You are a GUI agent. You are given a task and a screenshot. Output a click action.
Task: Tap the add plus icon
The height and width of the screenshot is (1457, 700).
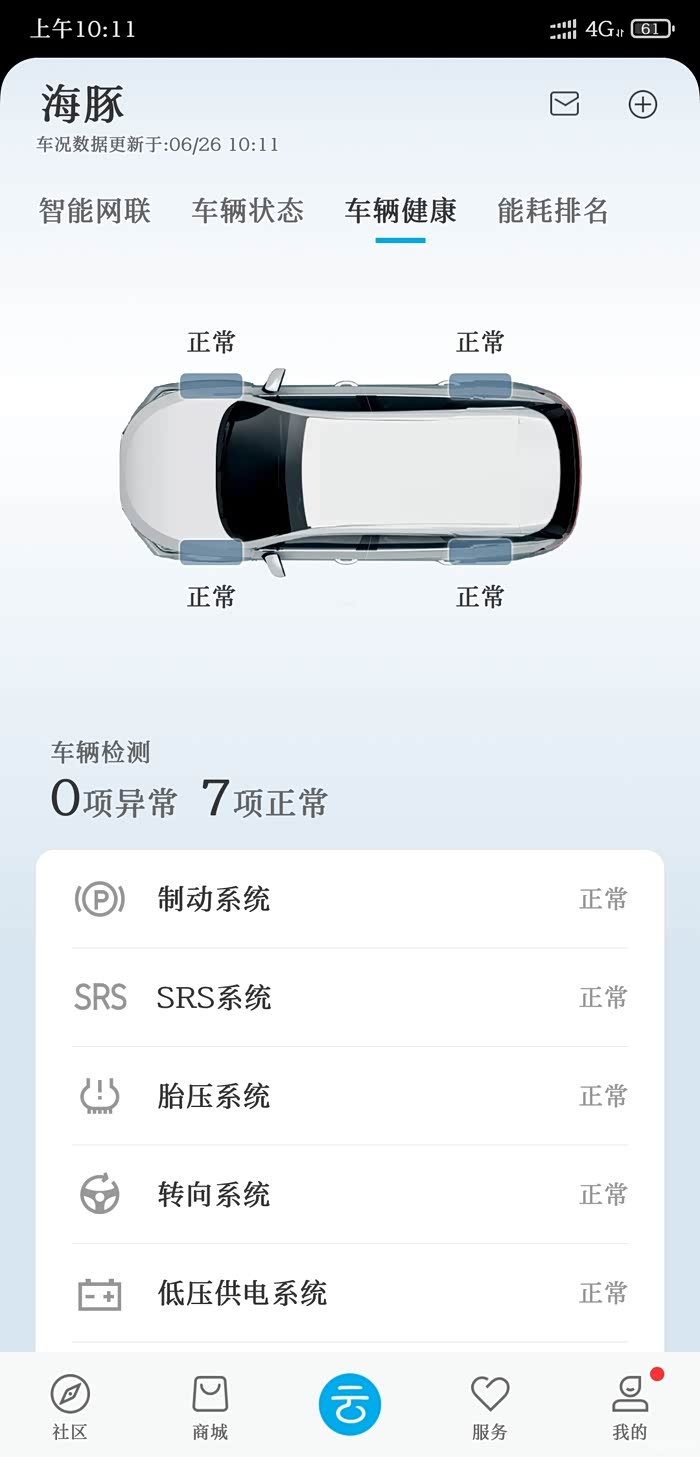pyautogui.click(x=643, y=104)
